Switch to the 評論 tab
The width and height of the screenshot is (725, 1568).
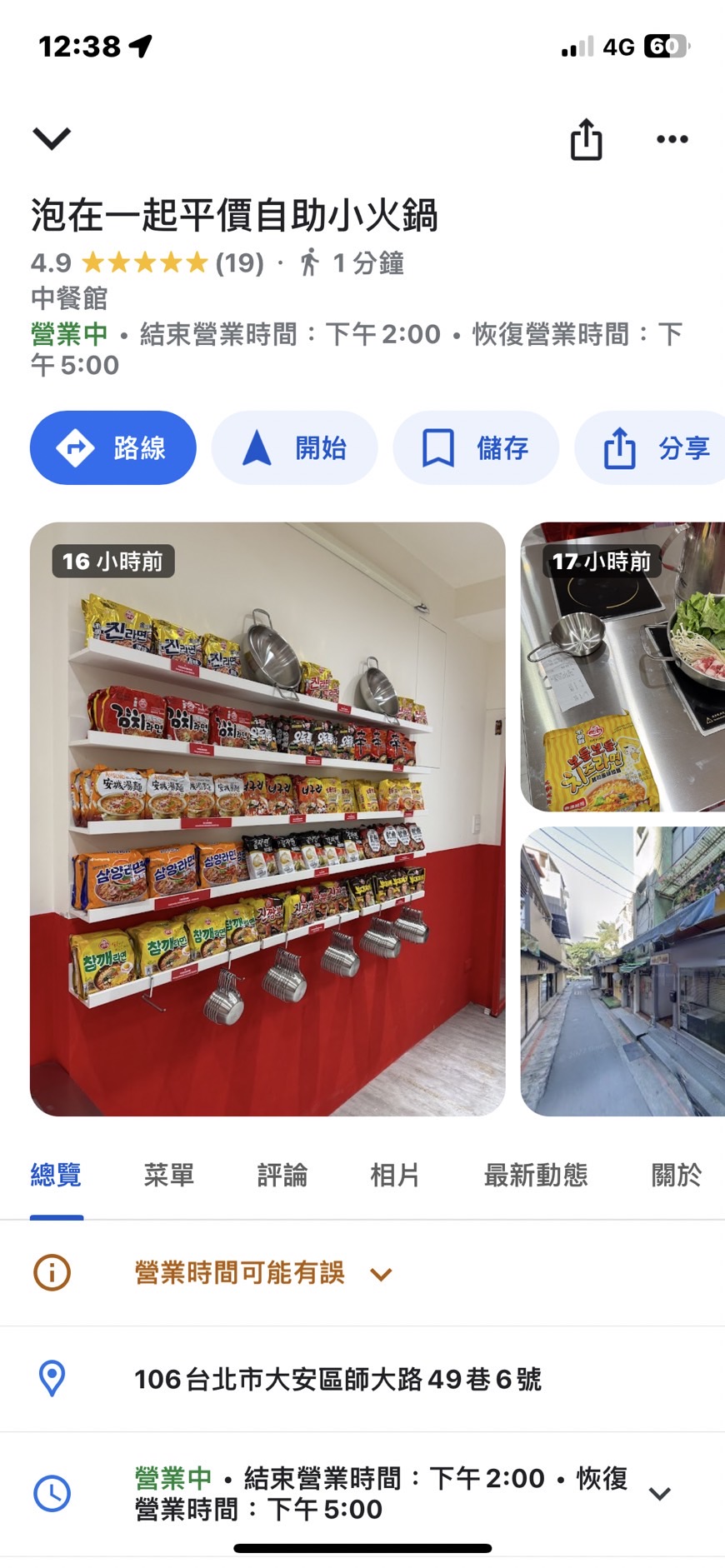tap(282, 1175)
